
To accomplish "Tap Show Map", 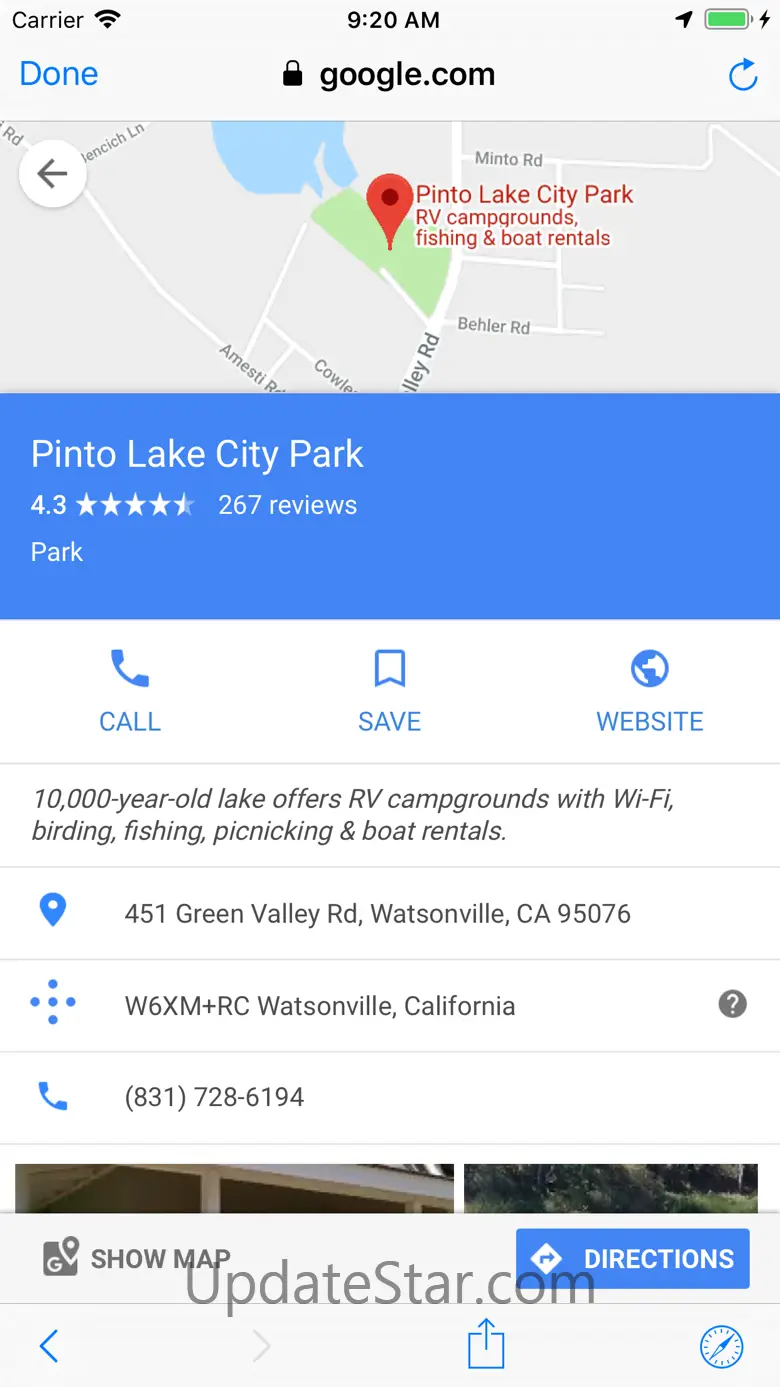I will (137, 1258).
